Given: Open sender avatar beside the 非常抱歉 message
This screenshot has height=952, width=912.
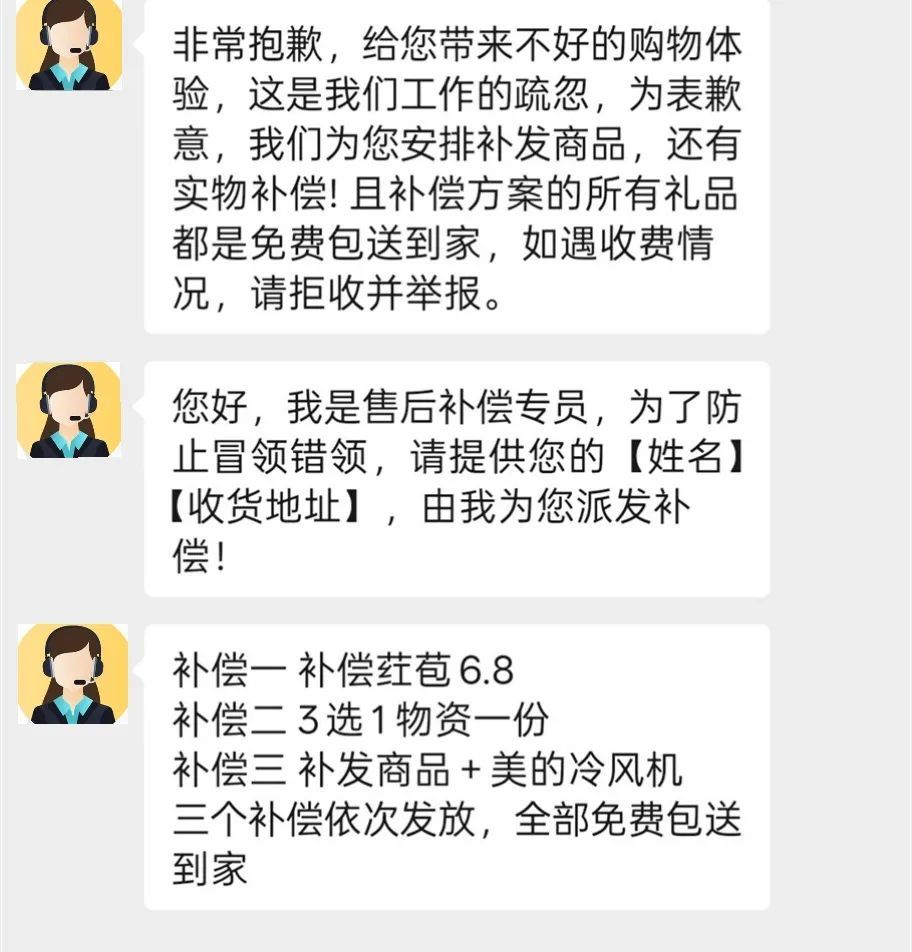Looking at the screenshot, I should (69, 45).
